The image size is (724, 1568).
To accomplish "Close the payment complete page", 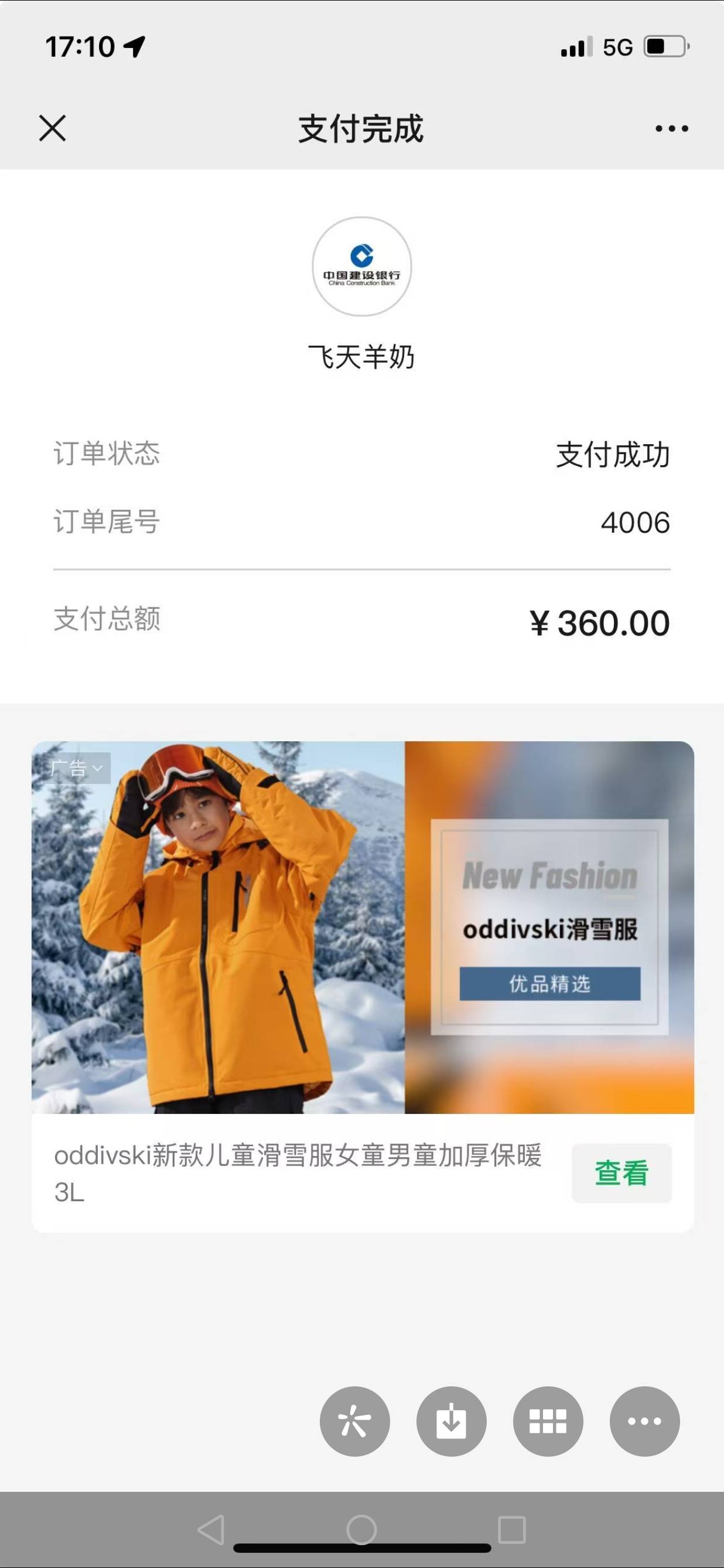I will click(x=52, y=128).
